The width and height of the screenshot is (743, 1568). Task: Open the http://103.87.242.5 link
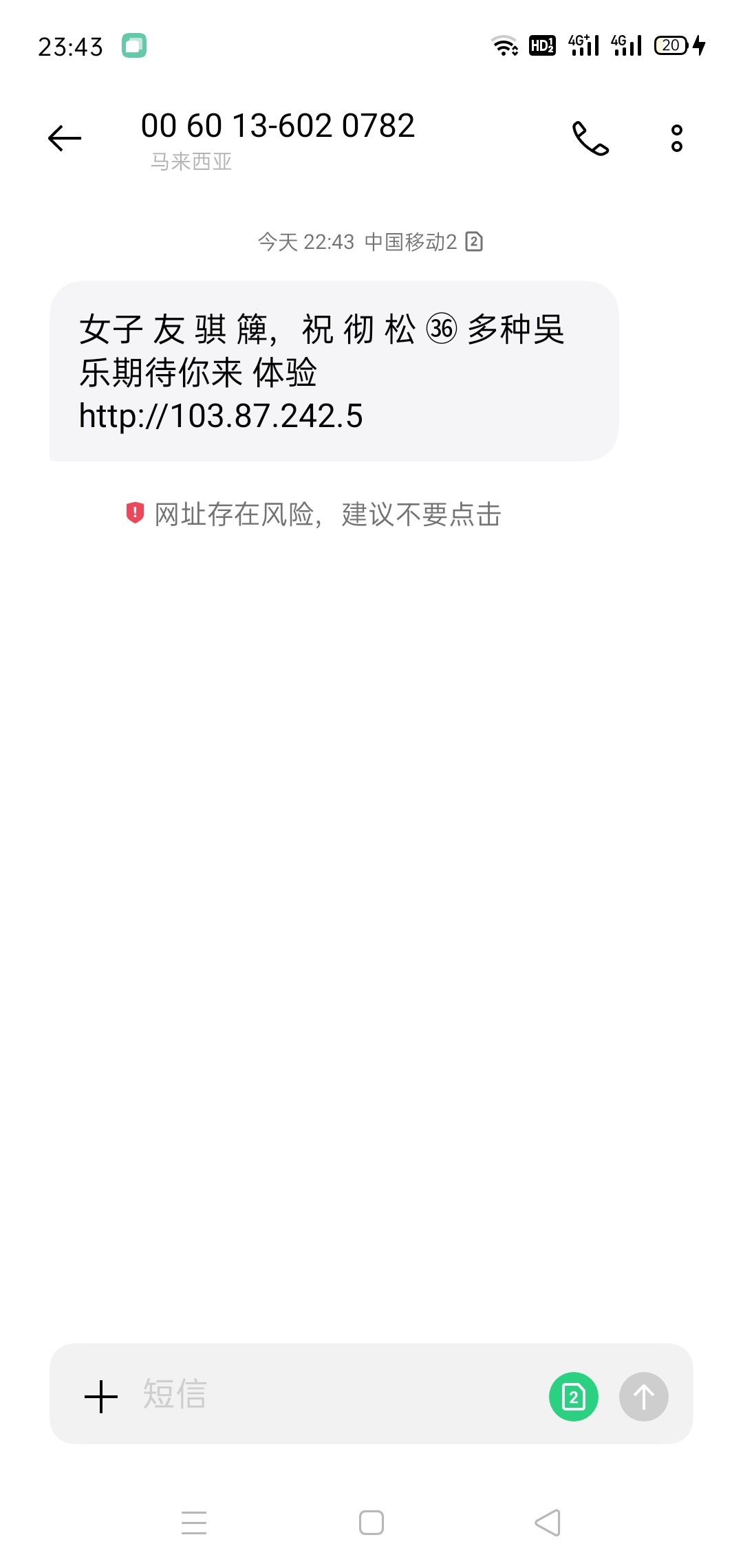(x=221, y=416)
